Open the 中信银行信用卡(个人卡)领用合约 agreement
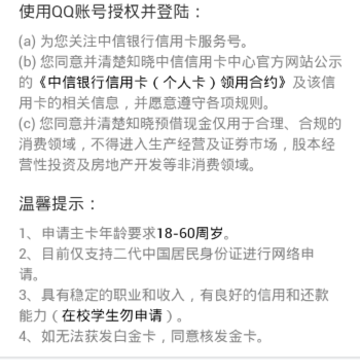The image size is (360, 360). pos(162,83)
